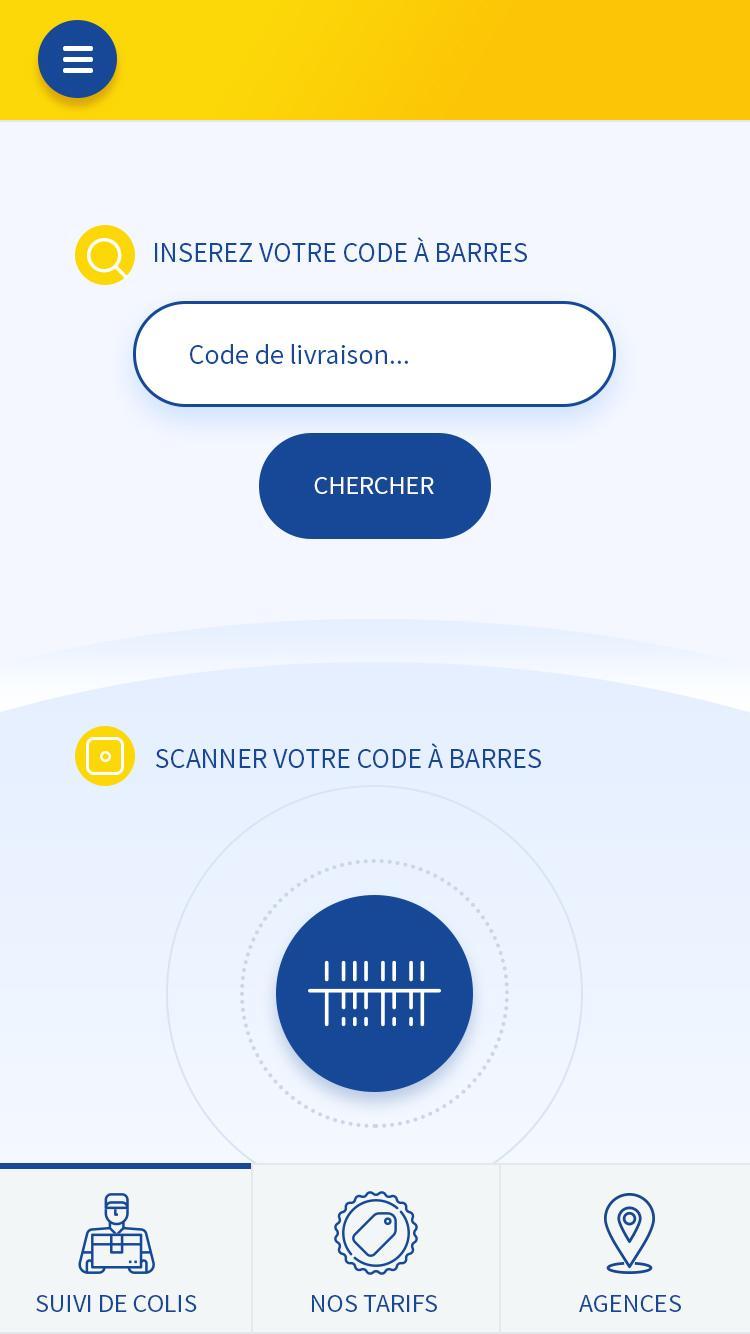Select the Suivi de colis tab

117,1250
